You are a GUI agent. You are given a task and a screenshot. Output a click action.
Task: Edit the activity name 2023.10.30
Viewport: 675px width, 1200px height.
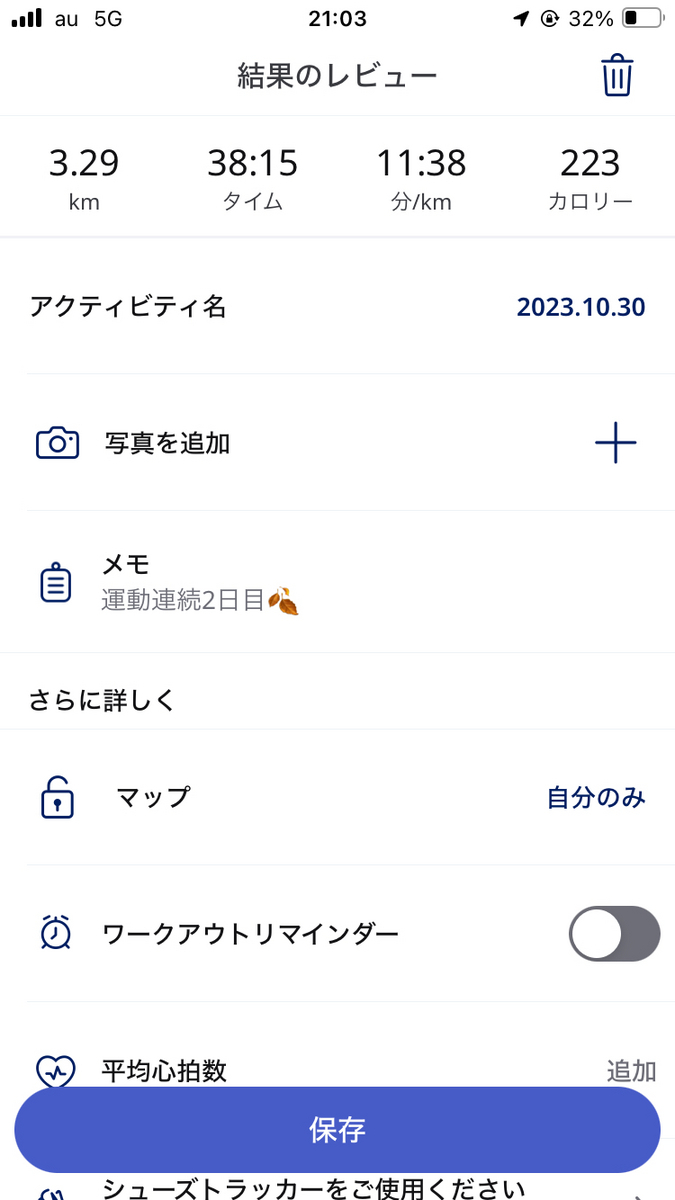click(580, 307)
